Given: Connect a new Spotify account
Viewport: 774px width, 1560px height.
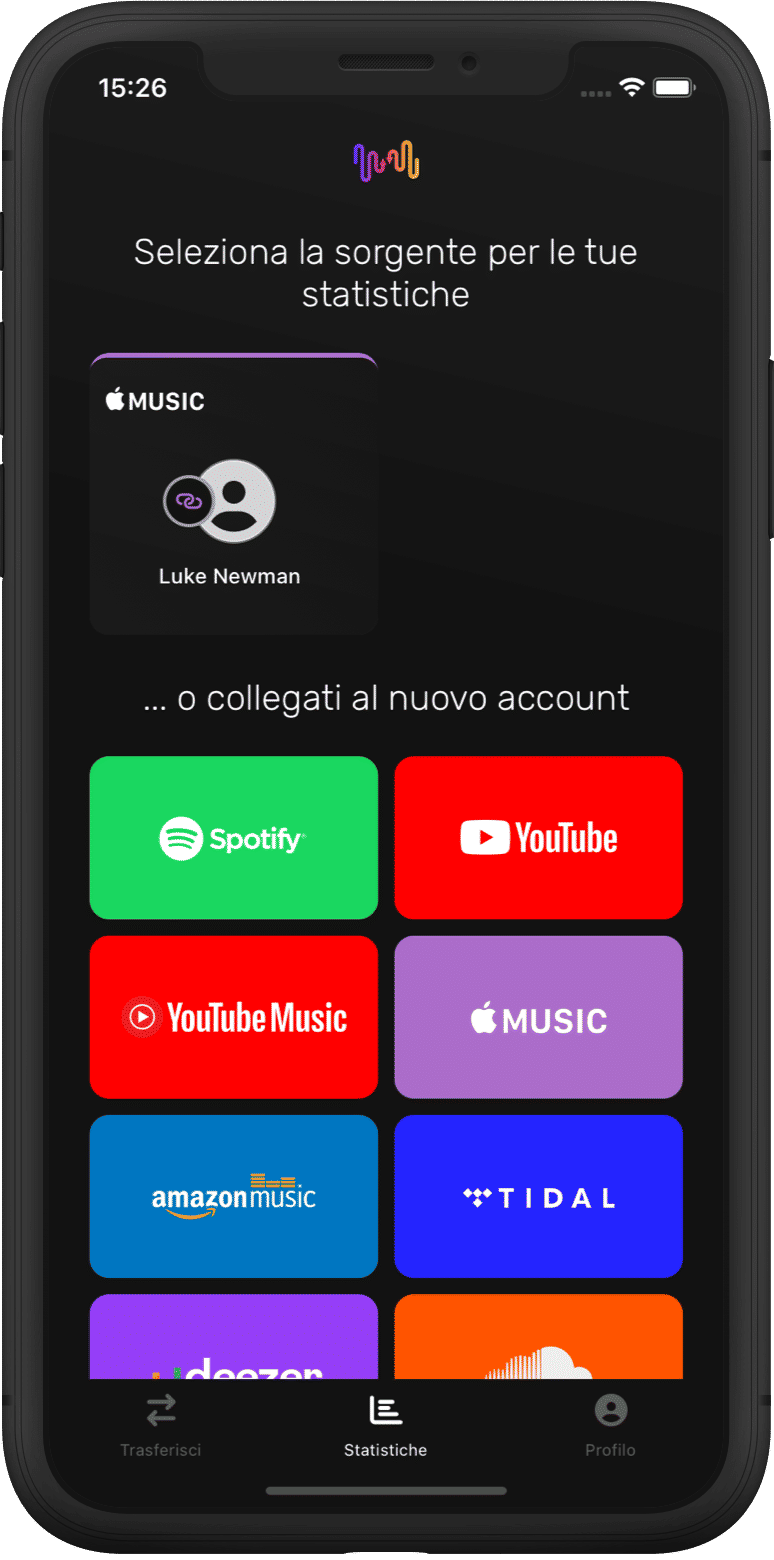Looking at the screenshot, I should pos(233,837).
